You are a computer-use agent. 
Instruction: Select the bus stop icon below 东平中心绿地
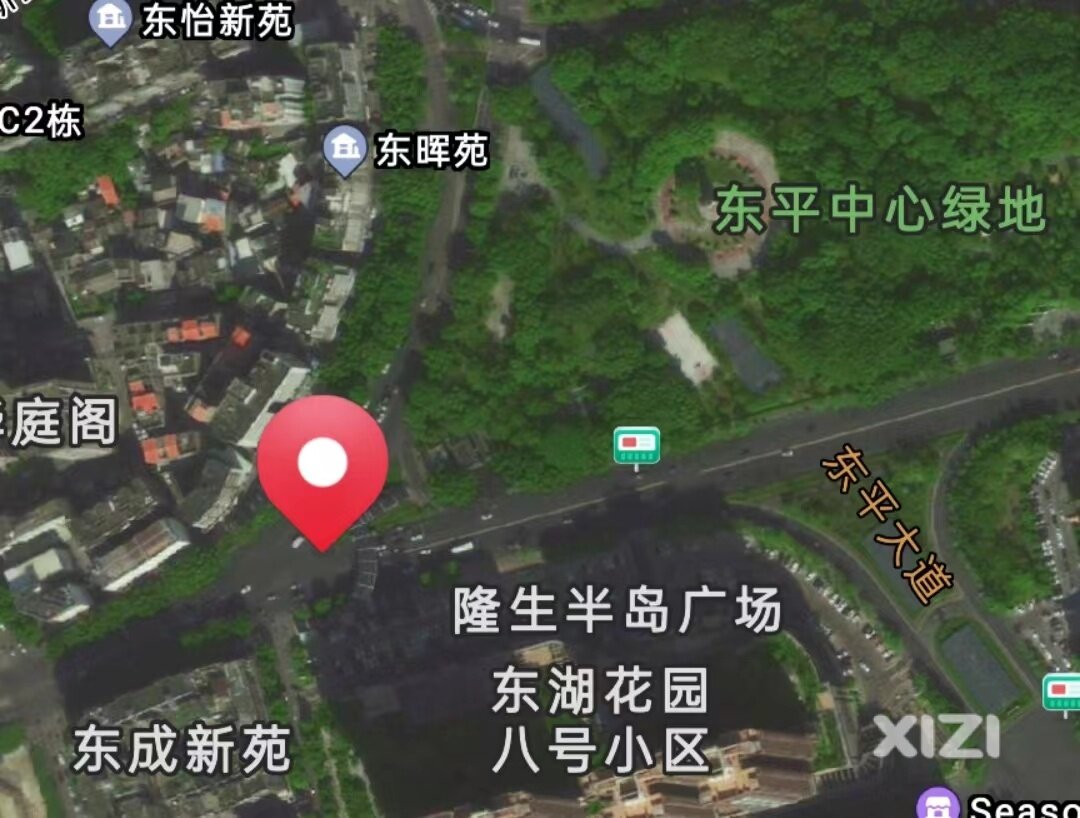(637, 445)
